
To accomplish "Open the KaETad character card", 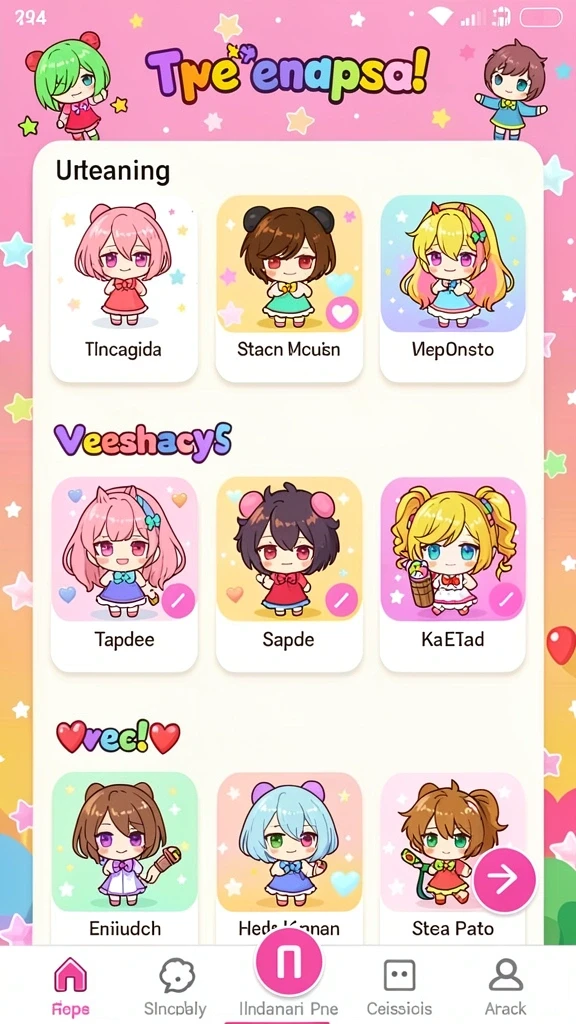I will [x=453, y=574].
